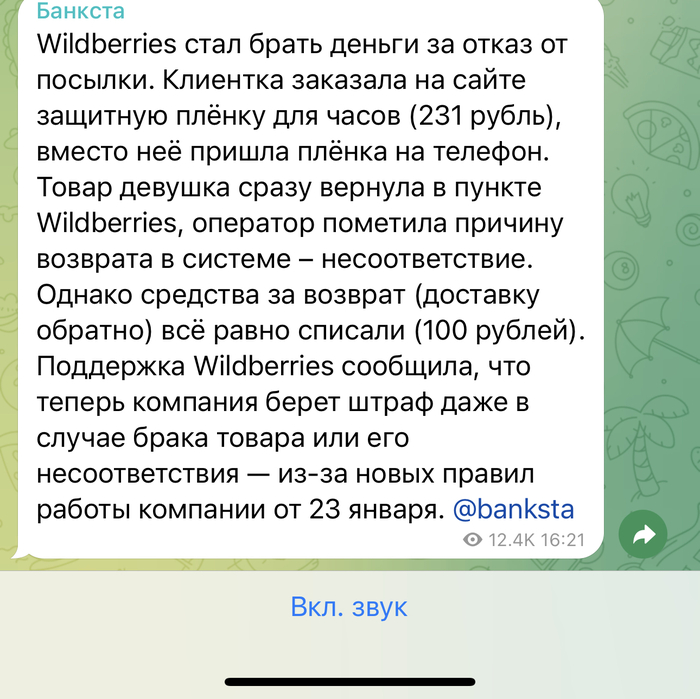
Task: Open the Банкста channel name
Action: [81, 13]
